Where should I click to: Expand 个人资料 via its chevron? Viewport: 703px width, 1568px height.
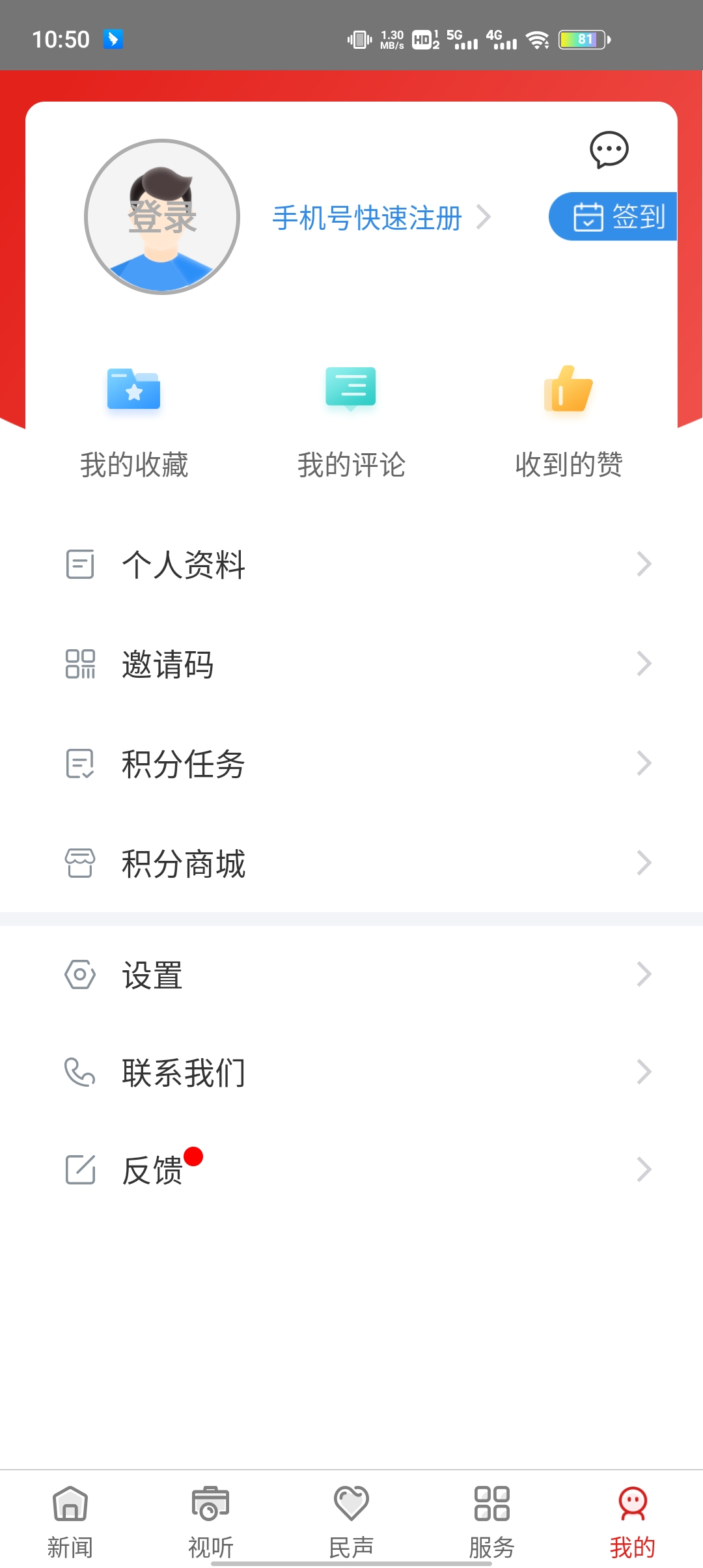[643, 565]
